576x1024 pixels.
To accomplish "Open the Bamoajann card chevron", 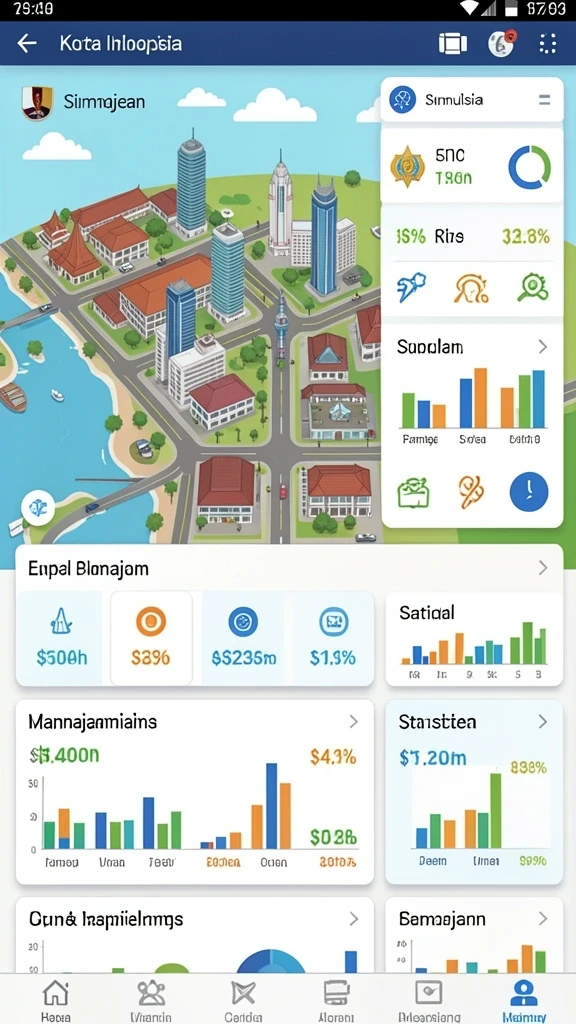I will point(543,919).
